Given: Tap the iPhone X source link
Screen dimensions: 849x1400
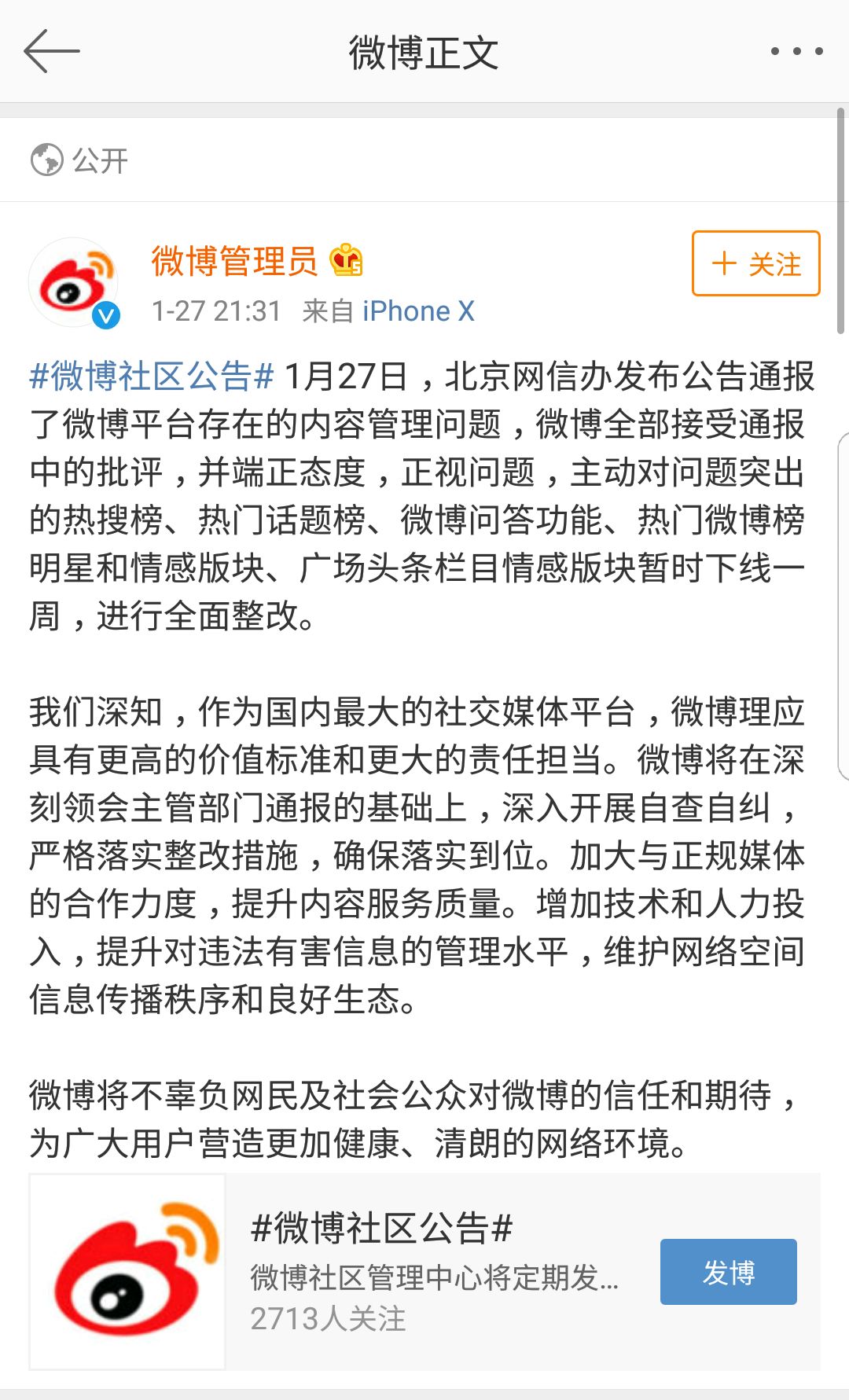Looking at the screenshot, I should [418, 311].
